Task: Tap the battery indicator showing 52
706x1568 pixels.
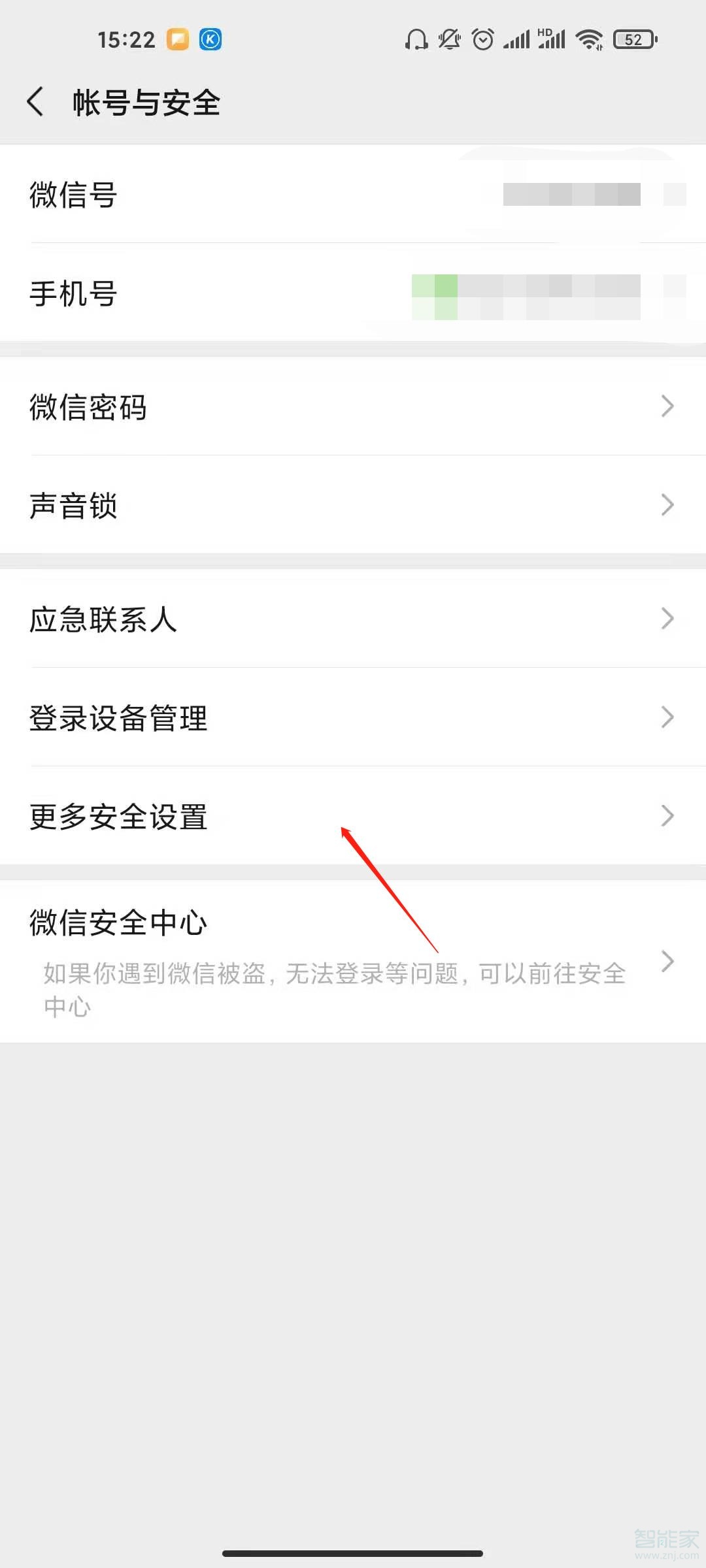Action: click(x=633, y=39)
